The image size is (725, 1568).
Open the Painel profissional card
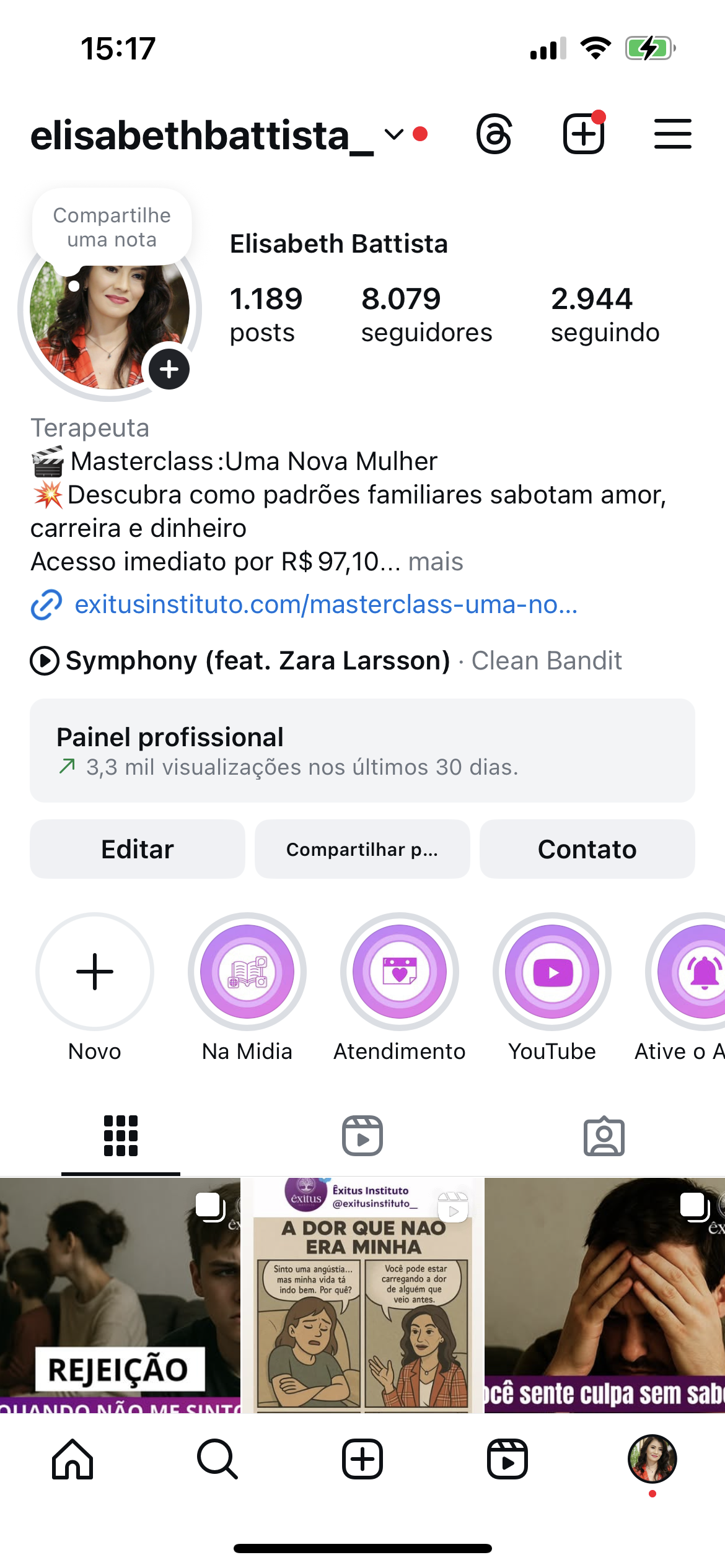[362, 751]
